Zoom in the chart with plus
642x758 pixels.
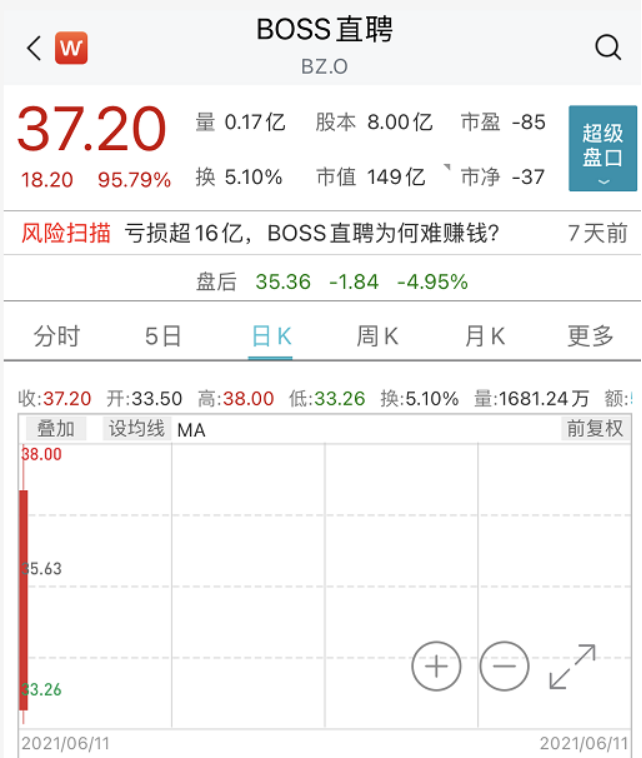436,666
